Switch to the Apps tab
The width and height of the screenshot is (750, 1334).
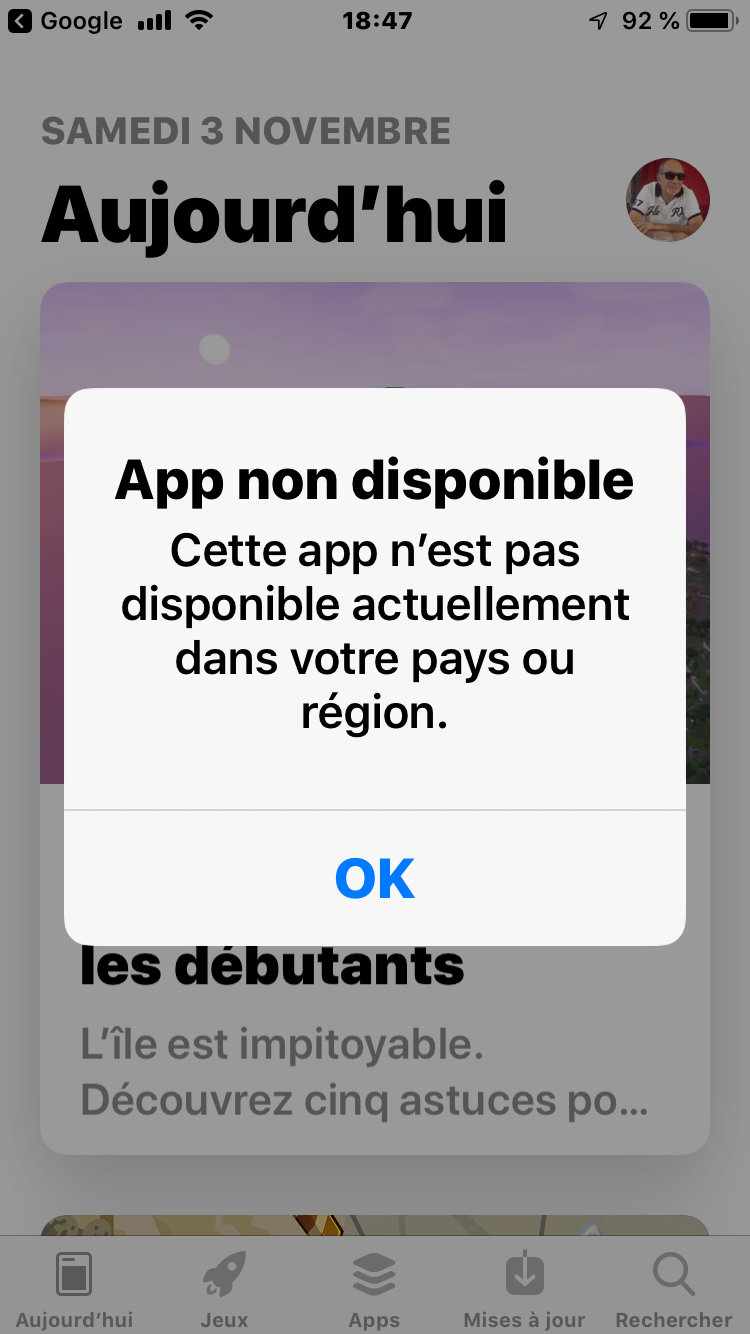tap(374, 1289)
